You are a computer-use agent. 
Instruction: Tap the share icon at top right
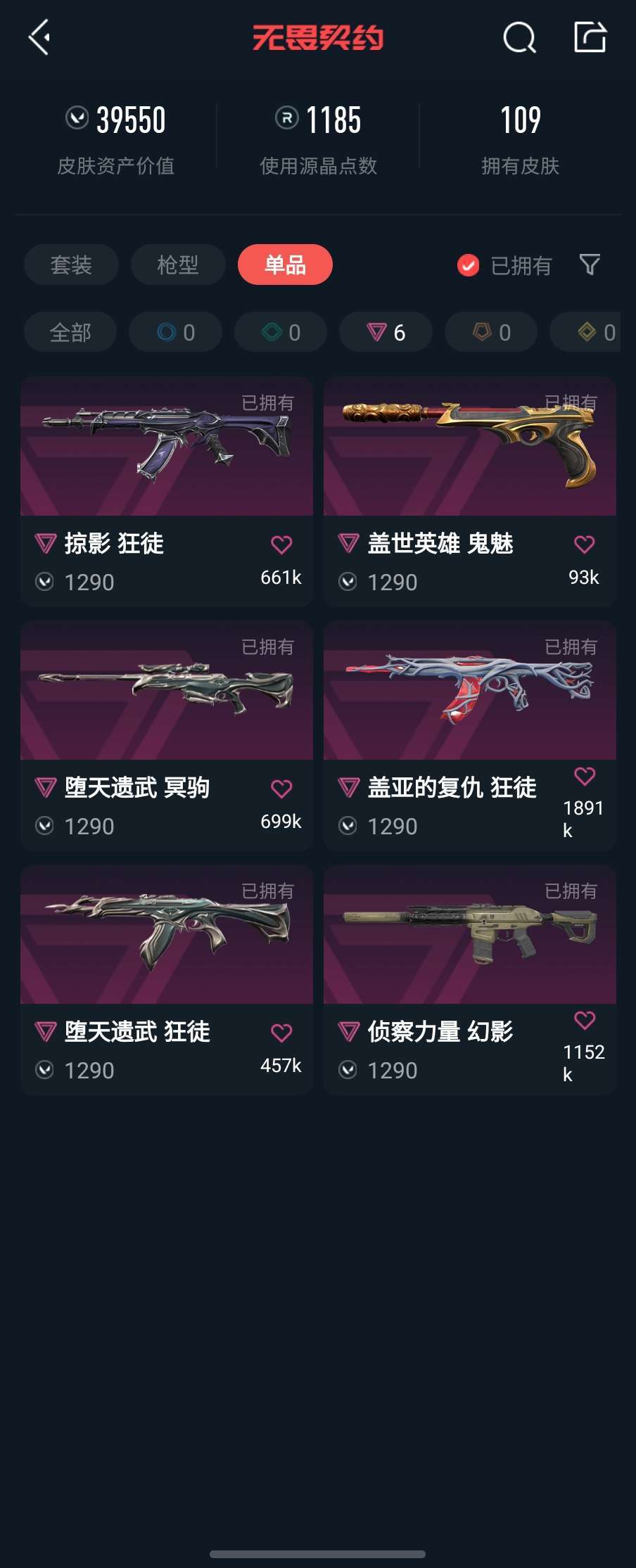(x=590, y=37)
